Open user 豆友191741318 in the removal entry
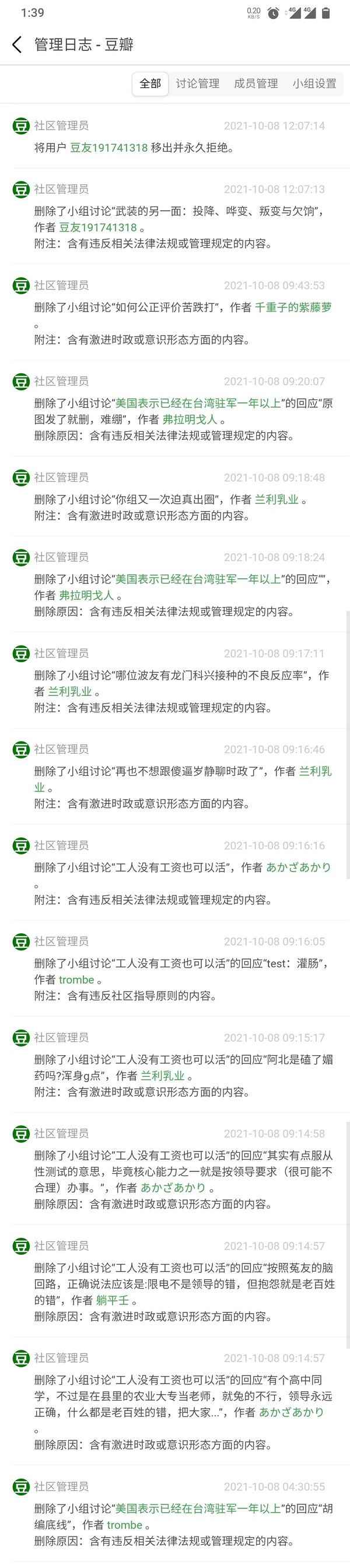This screenshot has height=1568, width=350. 108,148
